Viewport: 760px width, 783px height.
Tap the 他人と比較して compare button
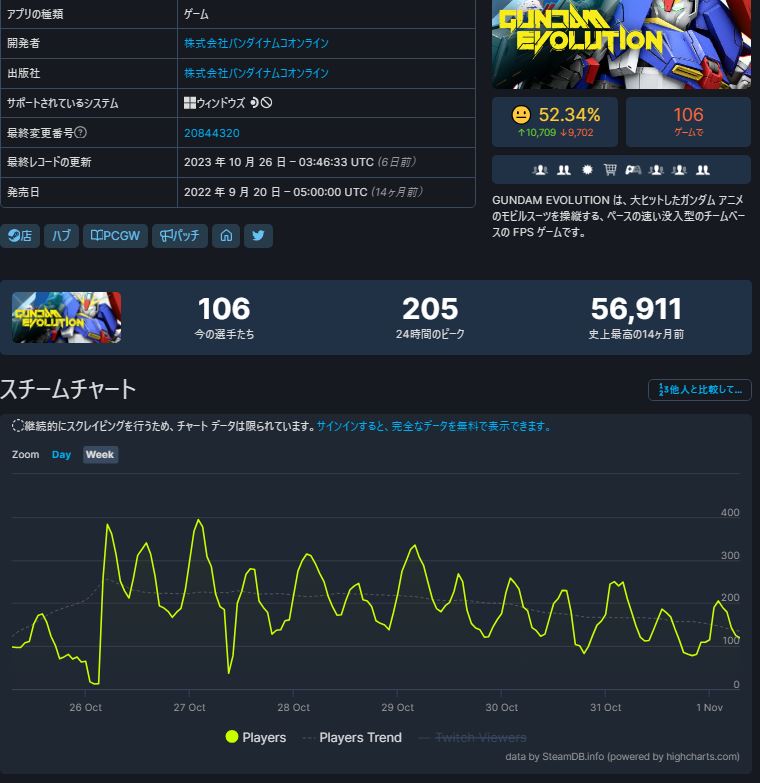click(x=699, y=389)
